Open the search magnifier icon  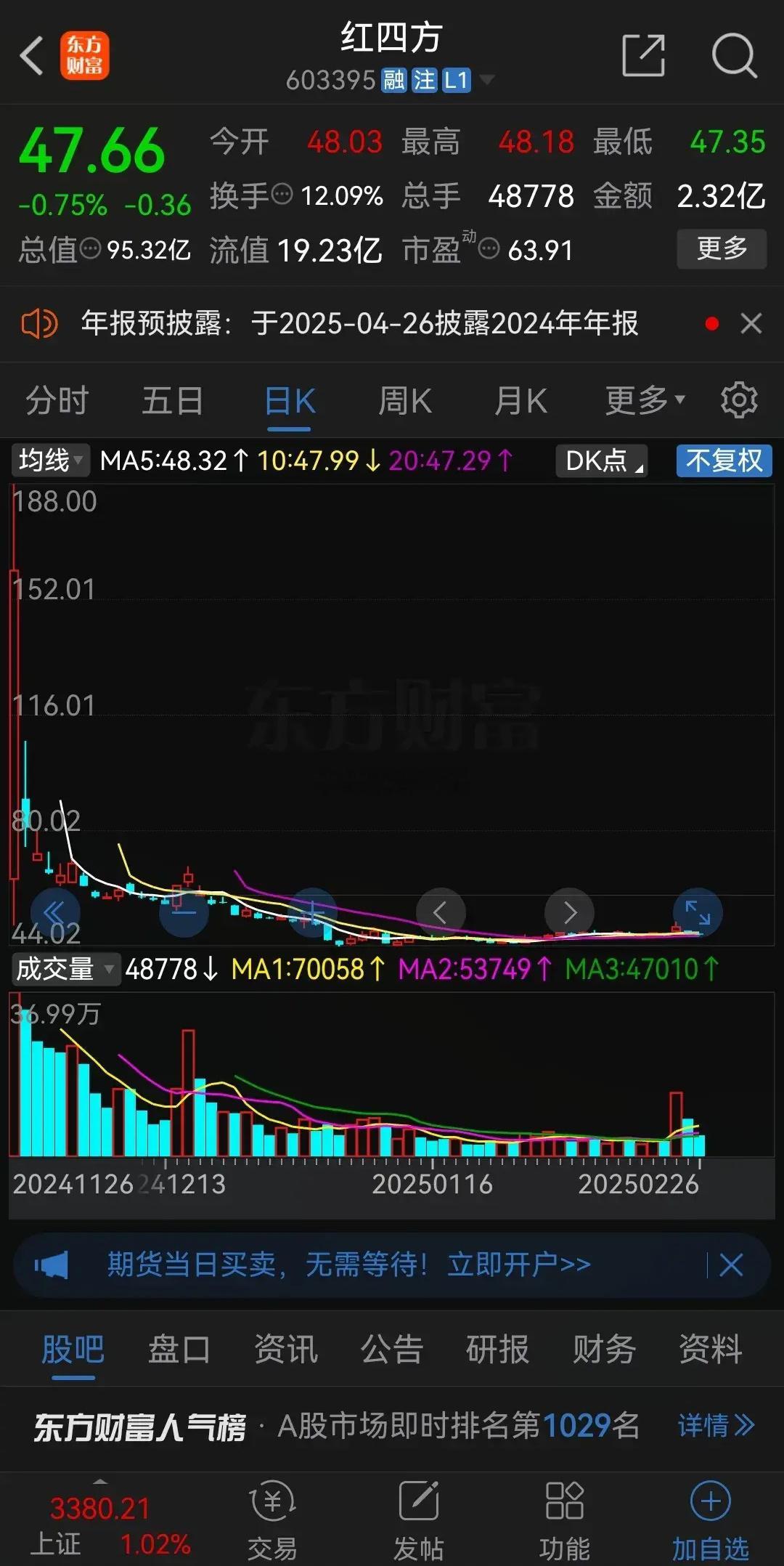[734, 55]
